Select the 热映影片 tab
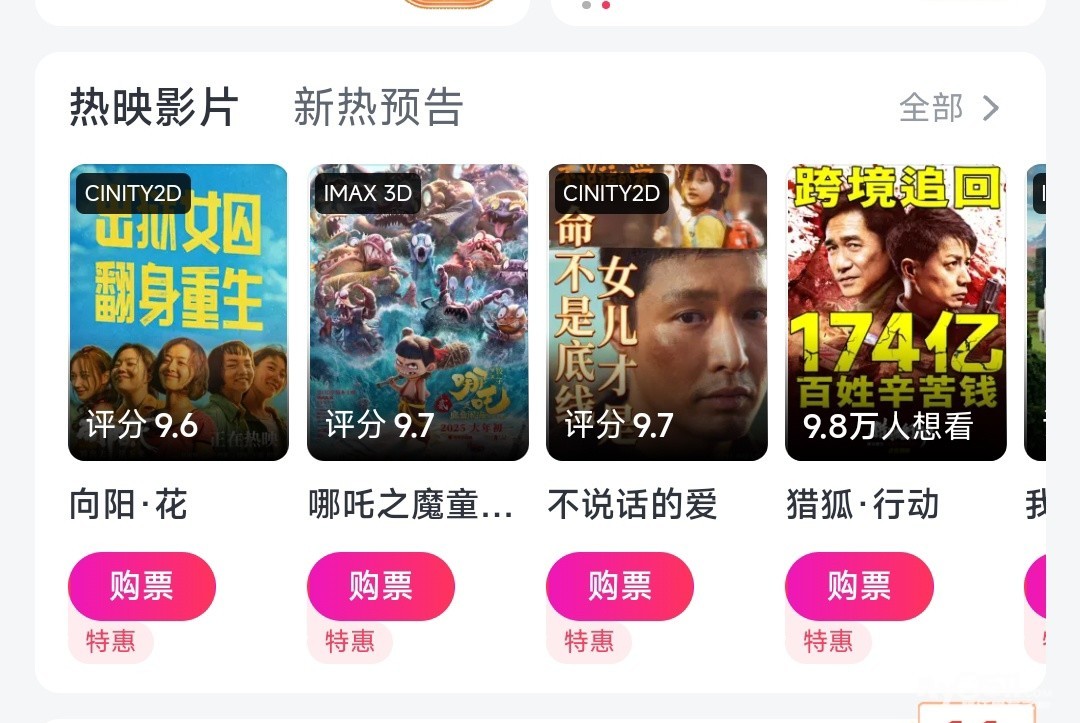Screen dimensions: 1080x723 coord(154,107)
